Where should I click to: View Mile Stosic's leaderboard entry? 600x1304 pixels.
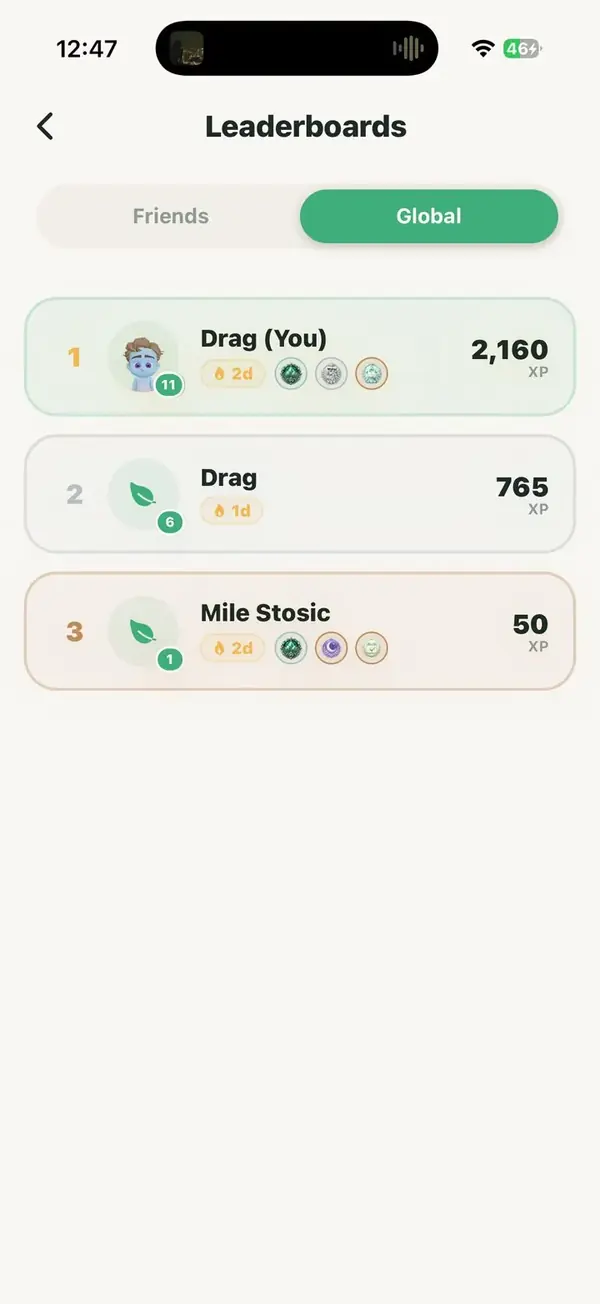point(300,631)
